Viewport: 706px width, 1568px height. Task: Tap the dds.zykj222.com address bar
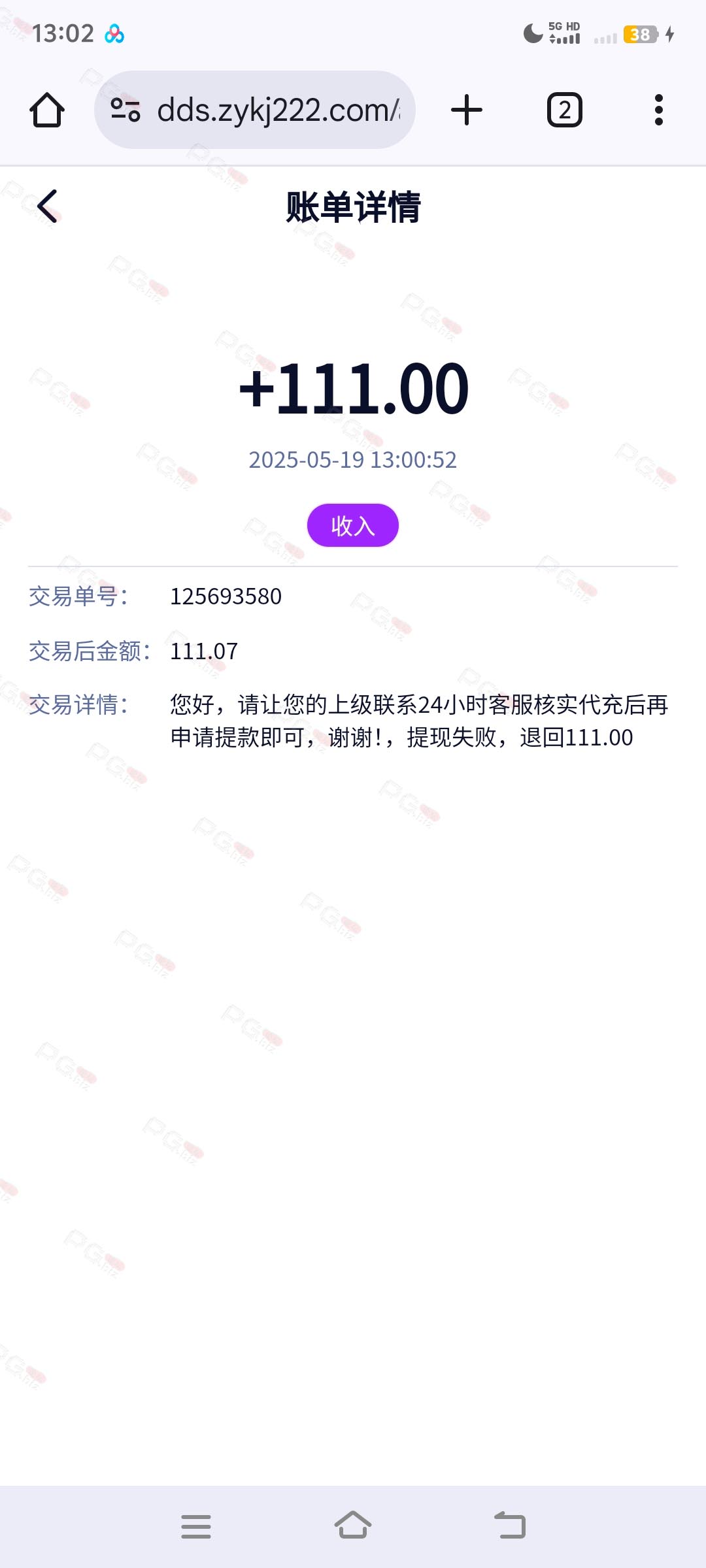[278, 110]
